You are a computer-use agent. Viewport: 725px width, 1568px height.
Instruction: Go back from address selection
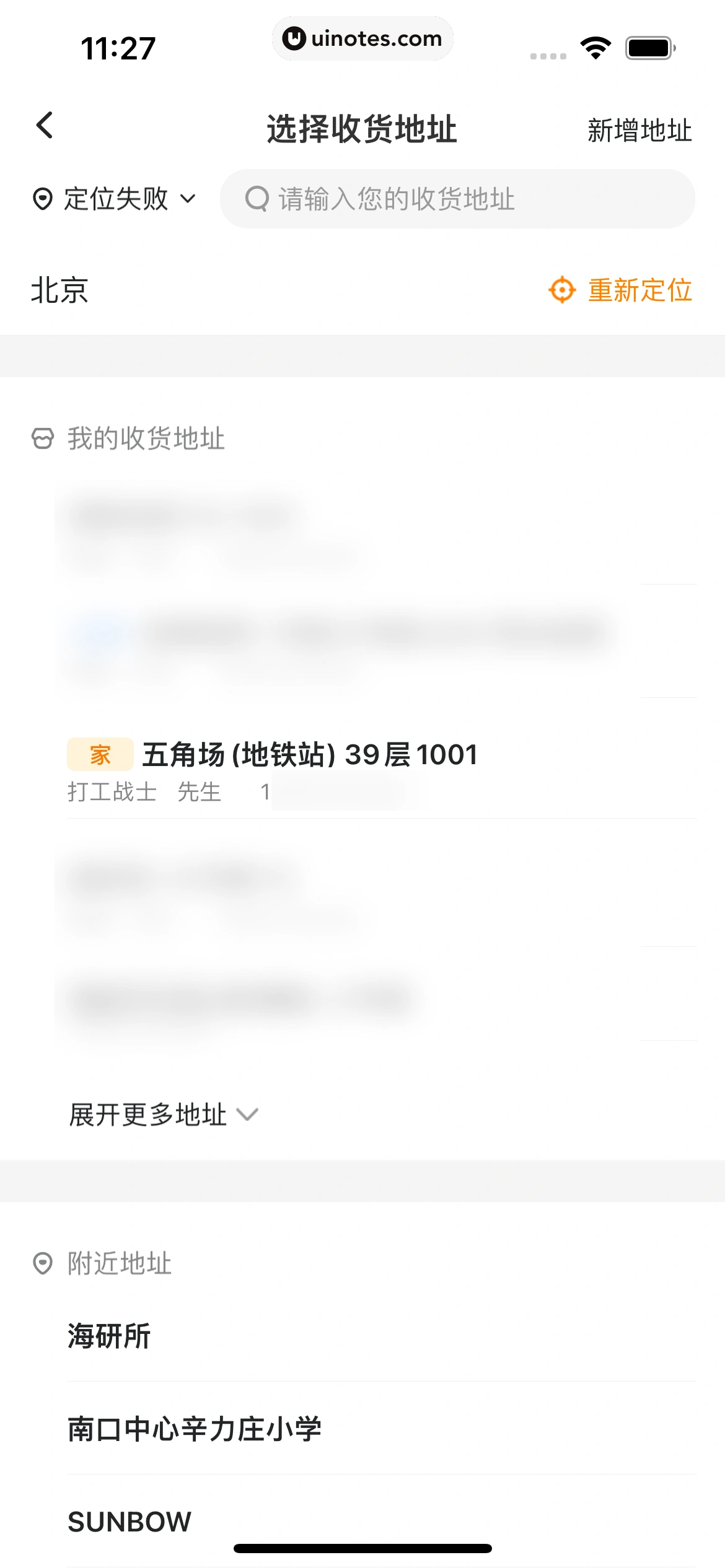[45, 126]
